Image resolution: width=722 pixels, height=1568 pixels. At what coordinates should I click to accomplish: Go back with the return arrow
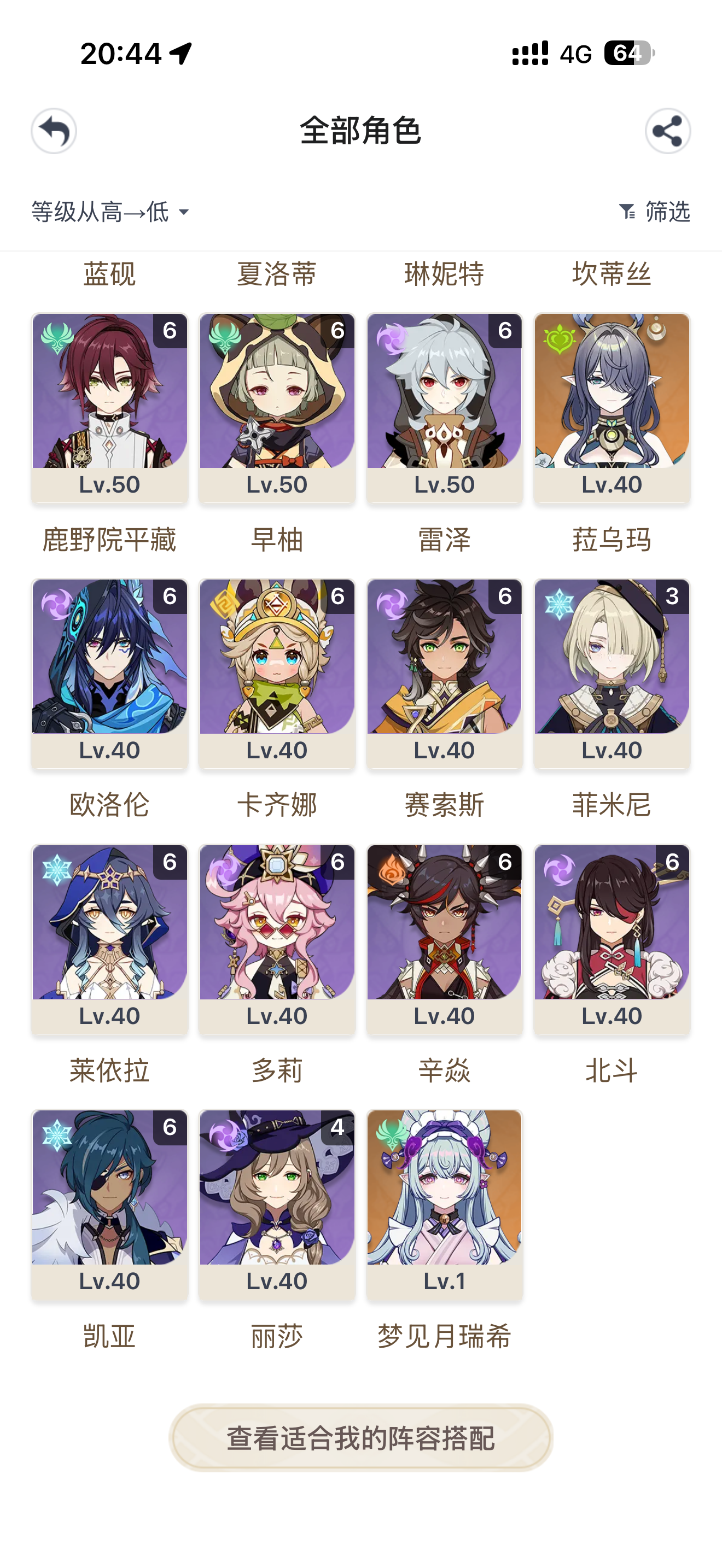pyautogui.click(x=54, y=131)
